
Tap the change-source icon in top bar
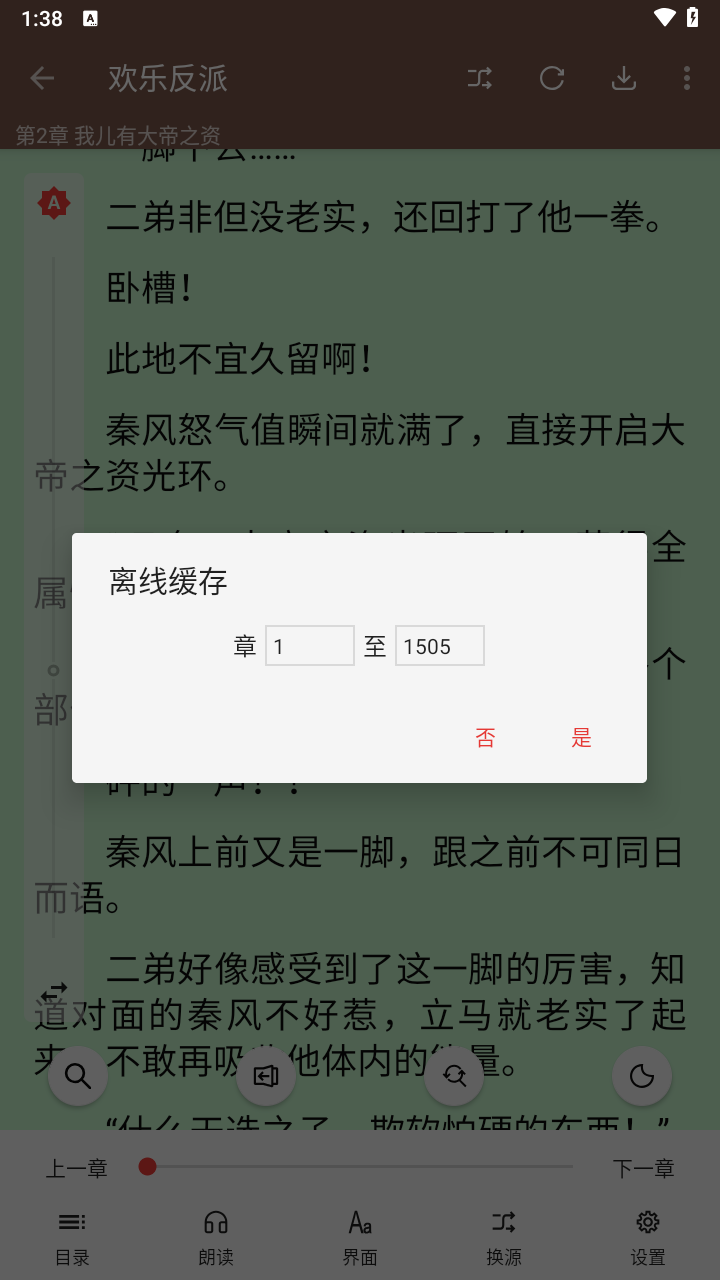(480, 78)
